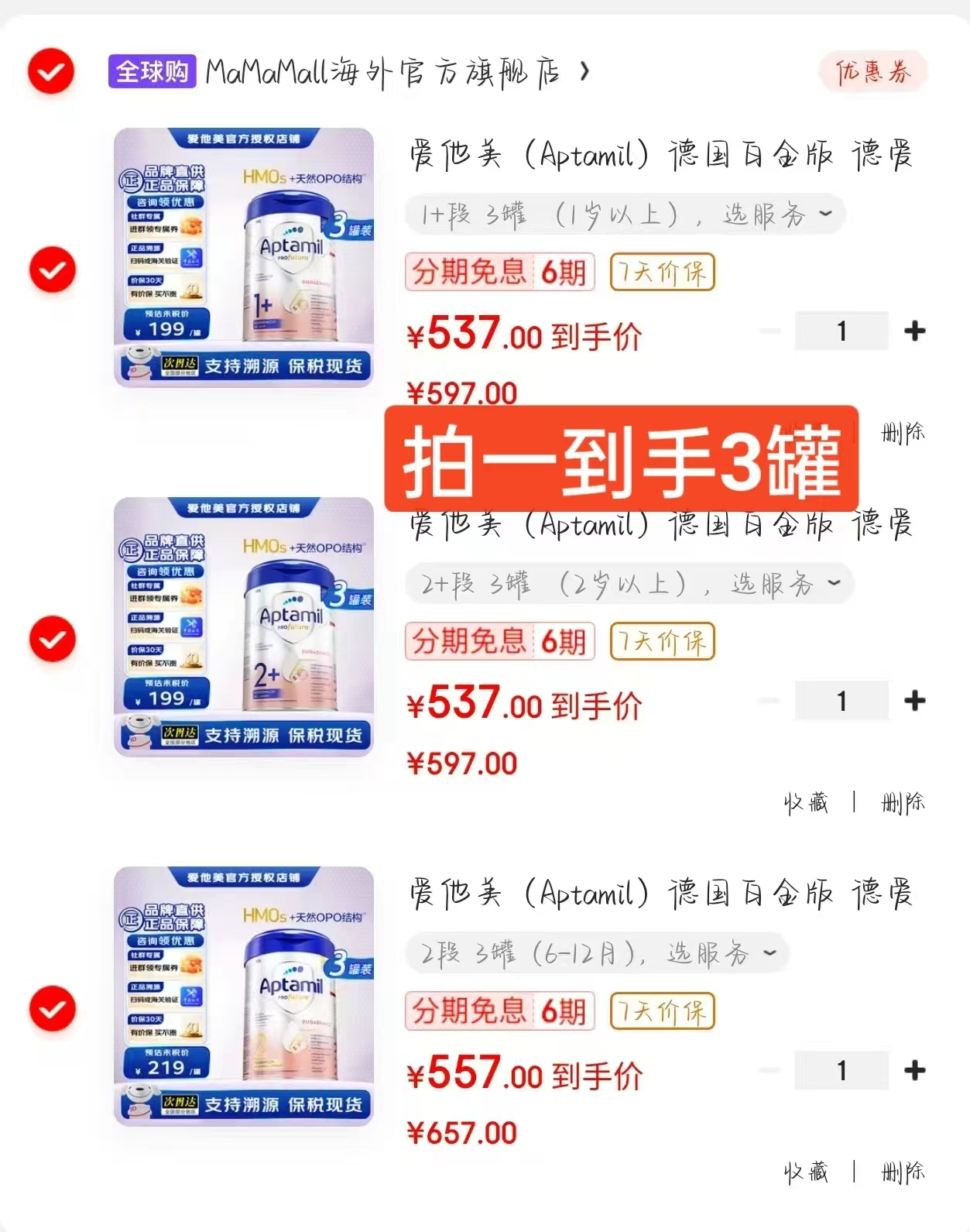Toggle the bottom product's selection checkbox
The height and width of the screenshot is (1232, 970).
click(51, 1008)
